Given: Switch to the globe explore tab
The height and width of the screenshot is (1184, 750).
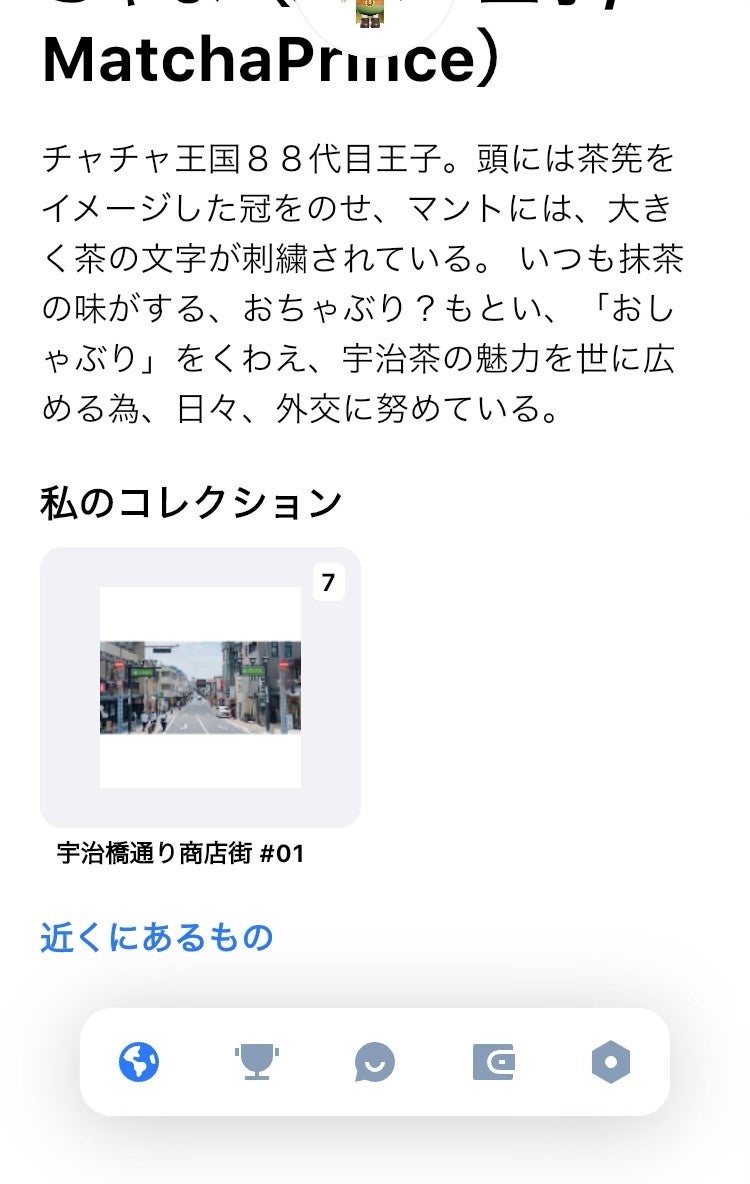Looking at the screenshot, I should pos(139,1062).
